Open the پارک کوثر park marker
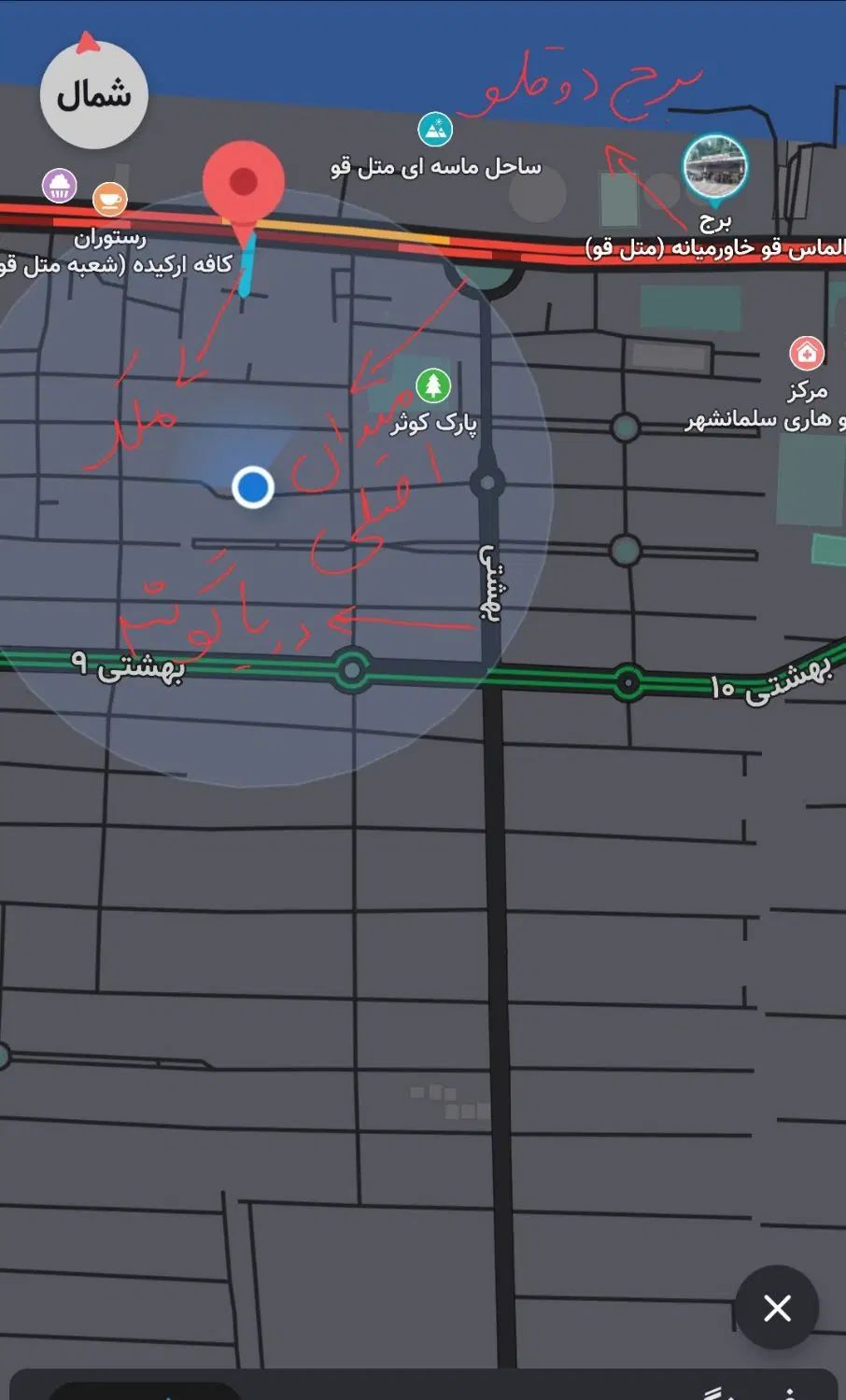Viewport: 846px width, 1400px height. click(x=433, y=385)
